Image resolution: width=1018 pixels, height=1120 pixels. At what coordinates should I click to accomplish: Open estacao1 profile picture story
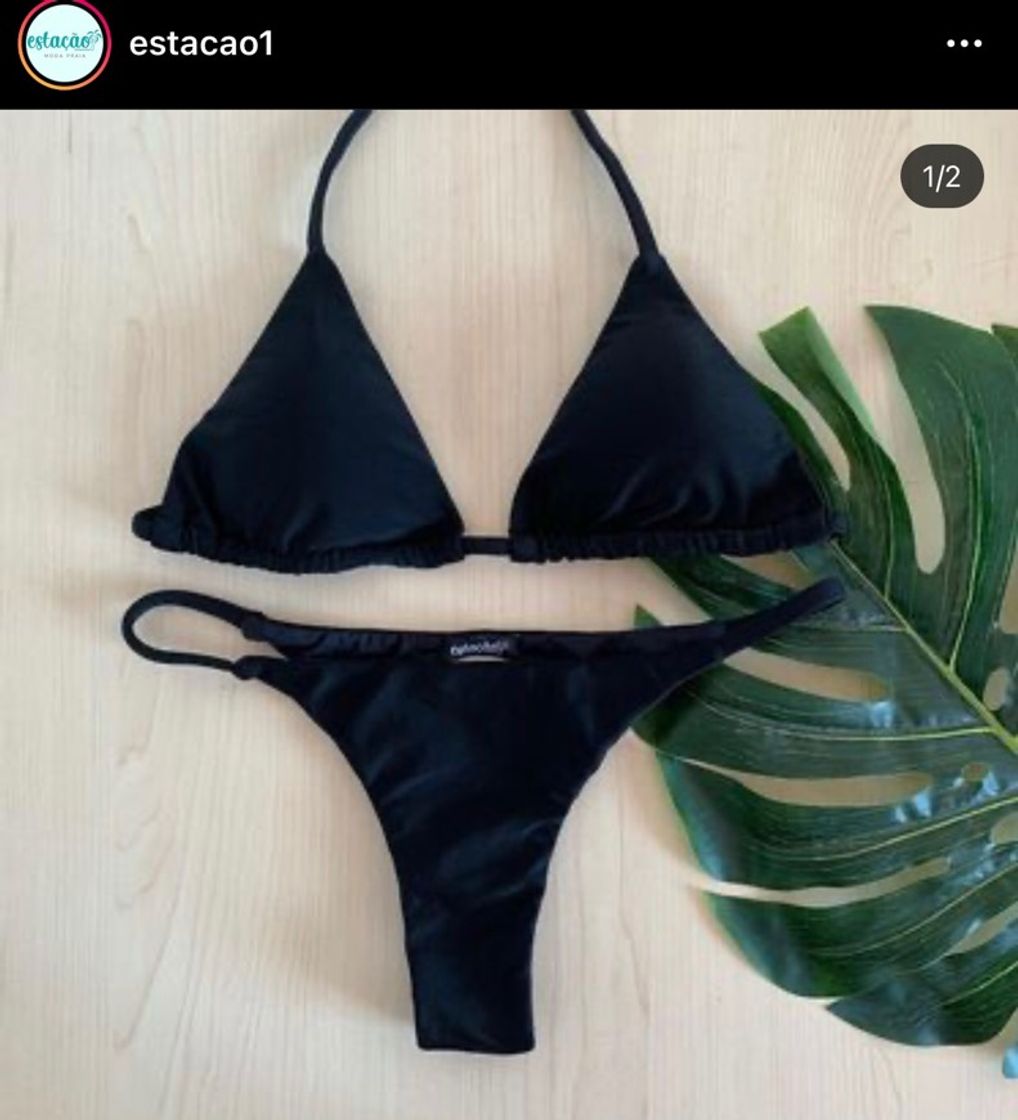click(x=63, y=44)
